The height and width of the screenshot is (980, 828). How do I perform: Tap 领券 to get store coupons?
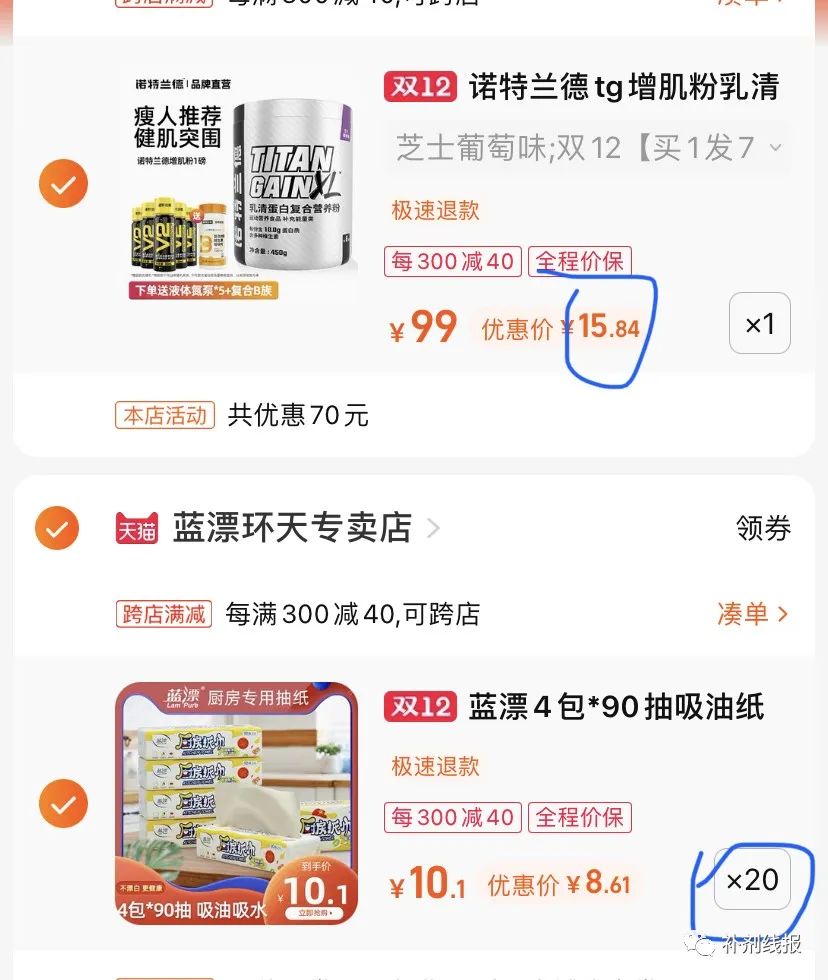[763, 528]
